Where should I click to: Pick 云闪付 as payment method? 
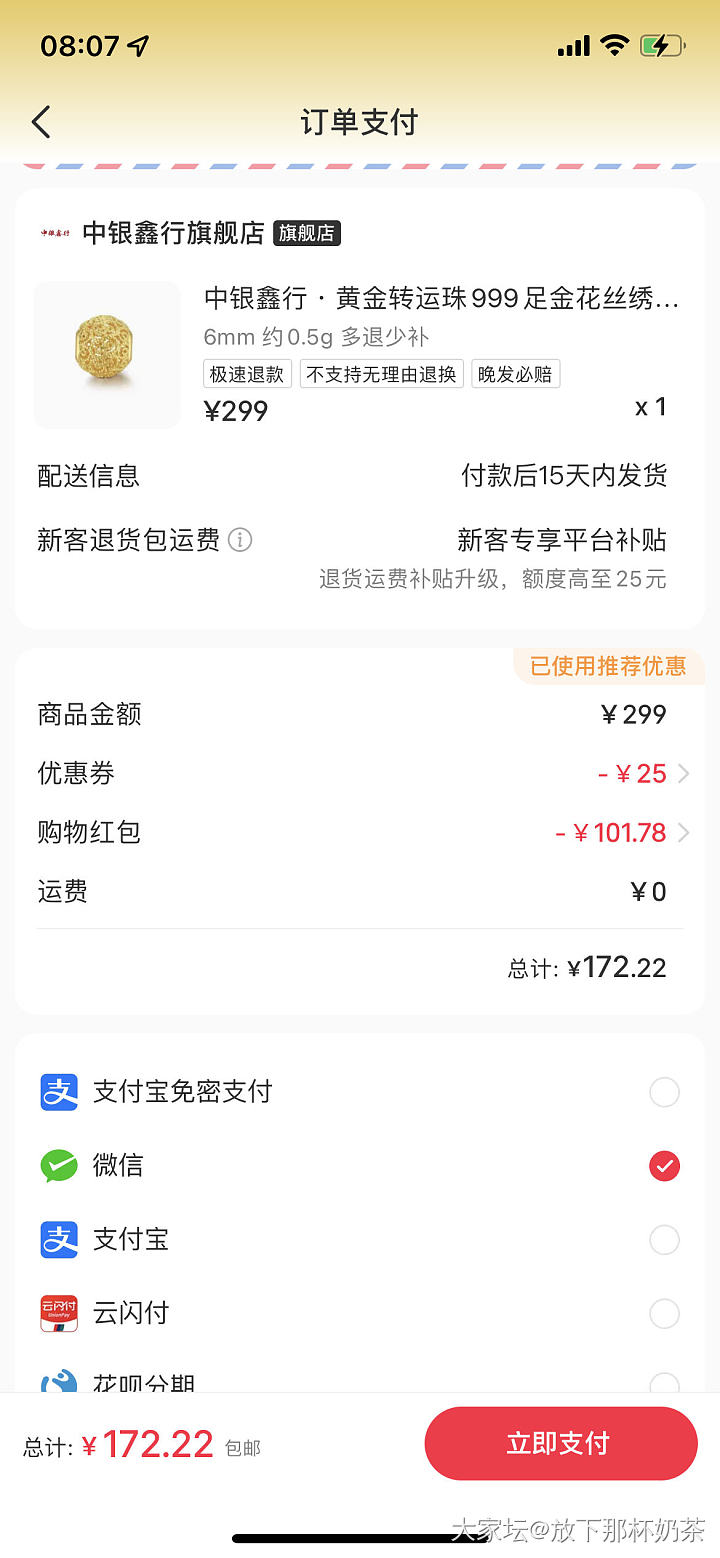pos(664,1313)
